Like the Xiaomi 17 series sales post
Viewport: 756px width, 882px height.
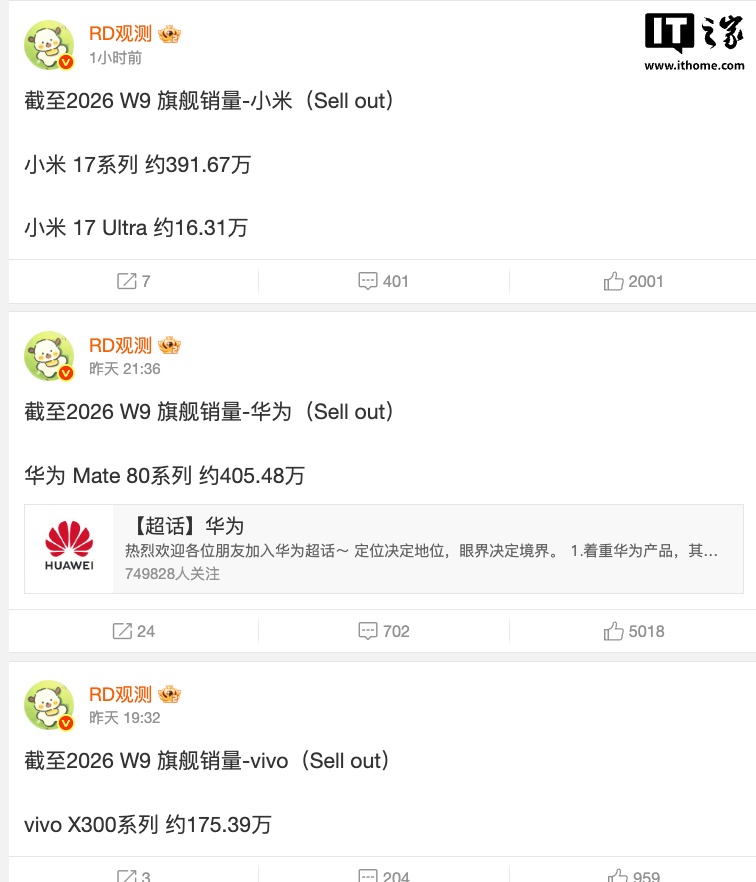click(633, 282)
